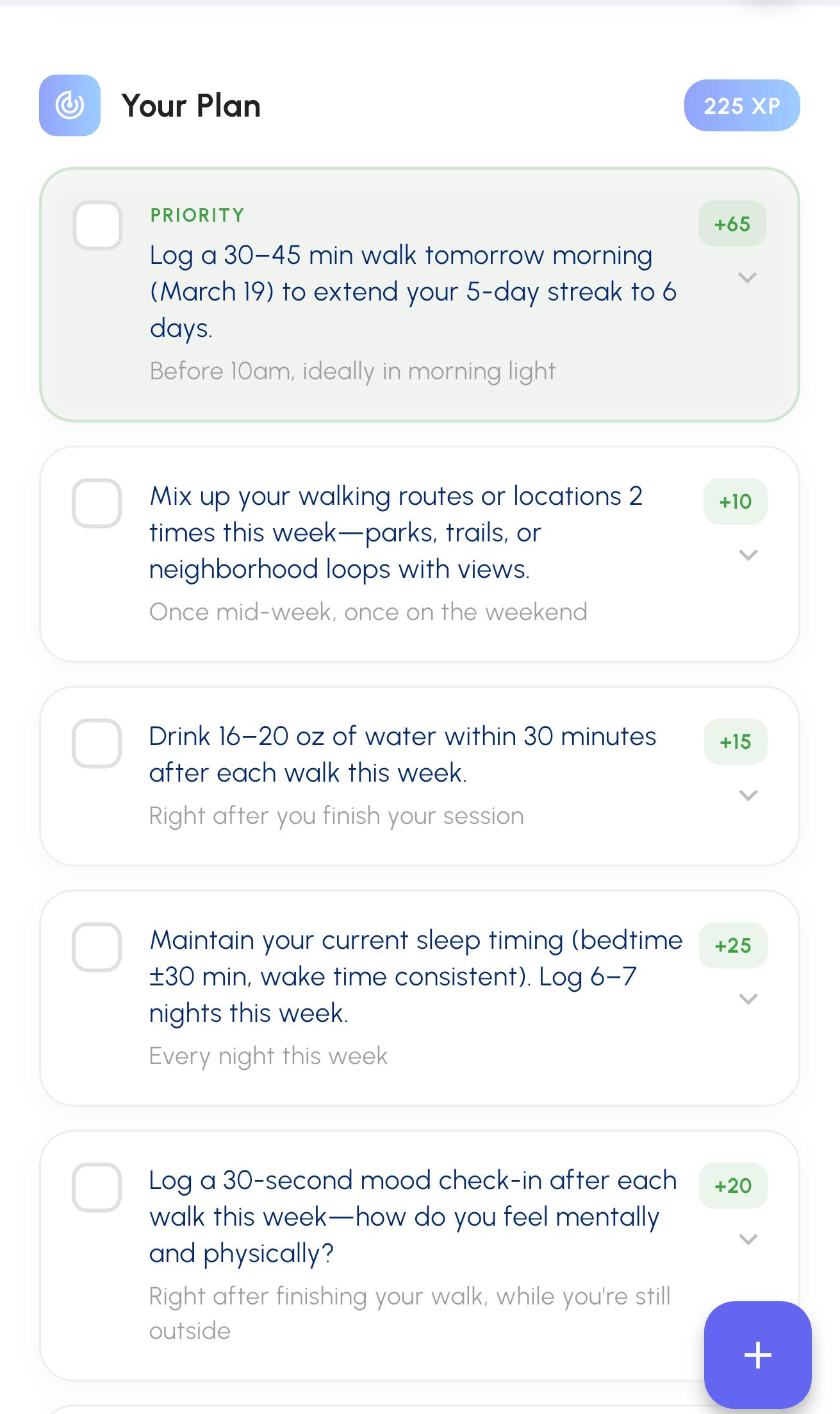Image resolution: width=840 pixels, height=1414 pixels.
Task: Click the +10 XP badge on routes task
Action: (734, 502)
